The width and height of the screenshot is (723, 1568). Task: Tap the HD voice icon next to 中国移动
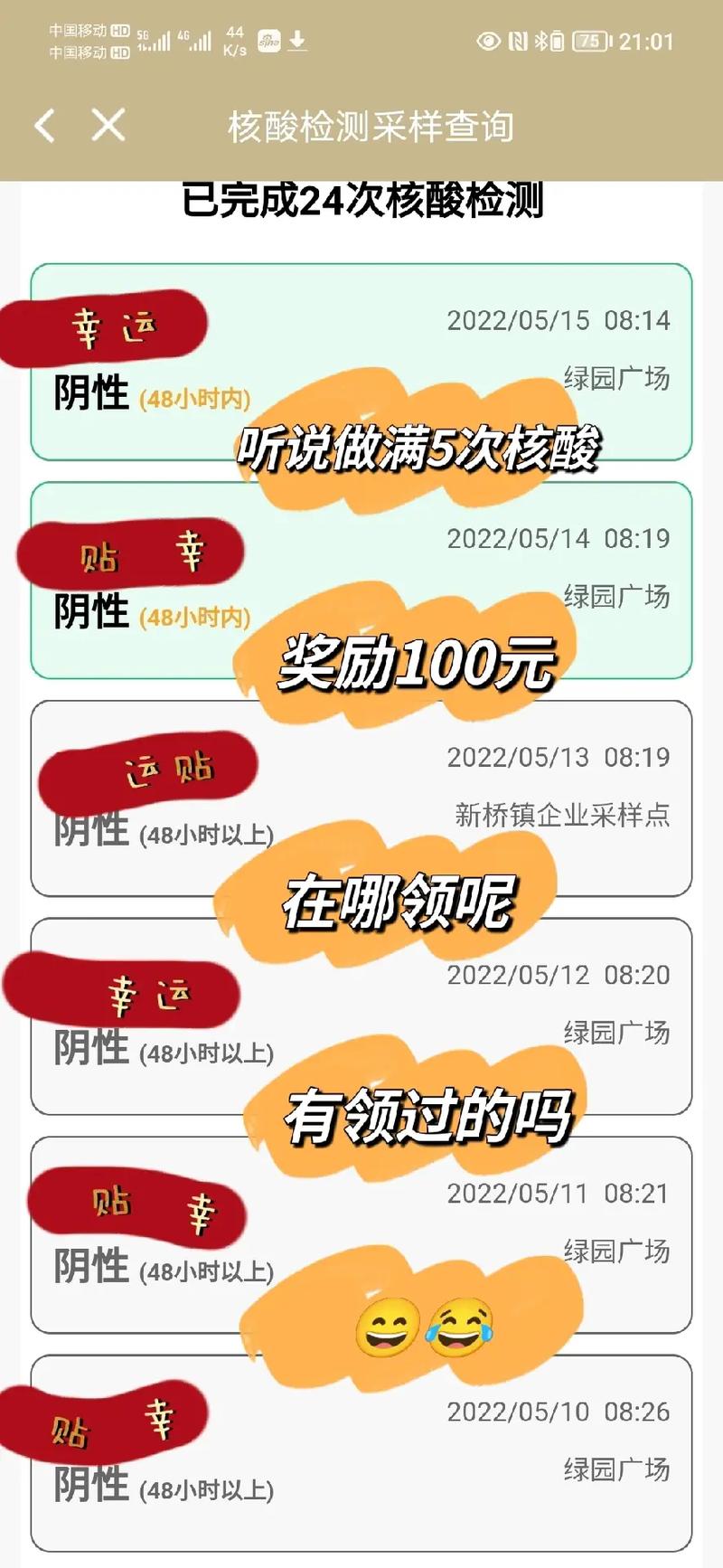[118, 31]
